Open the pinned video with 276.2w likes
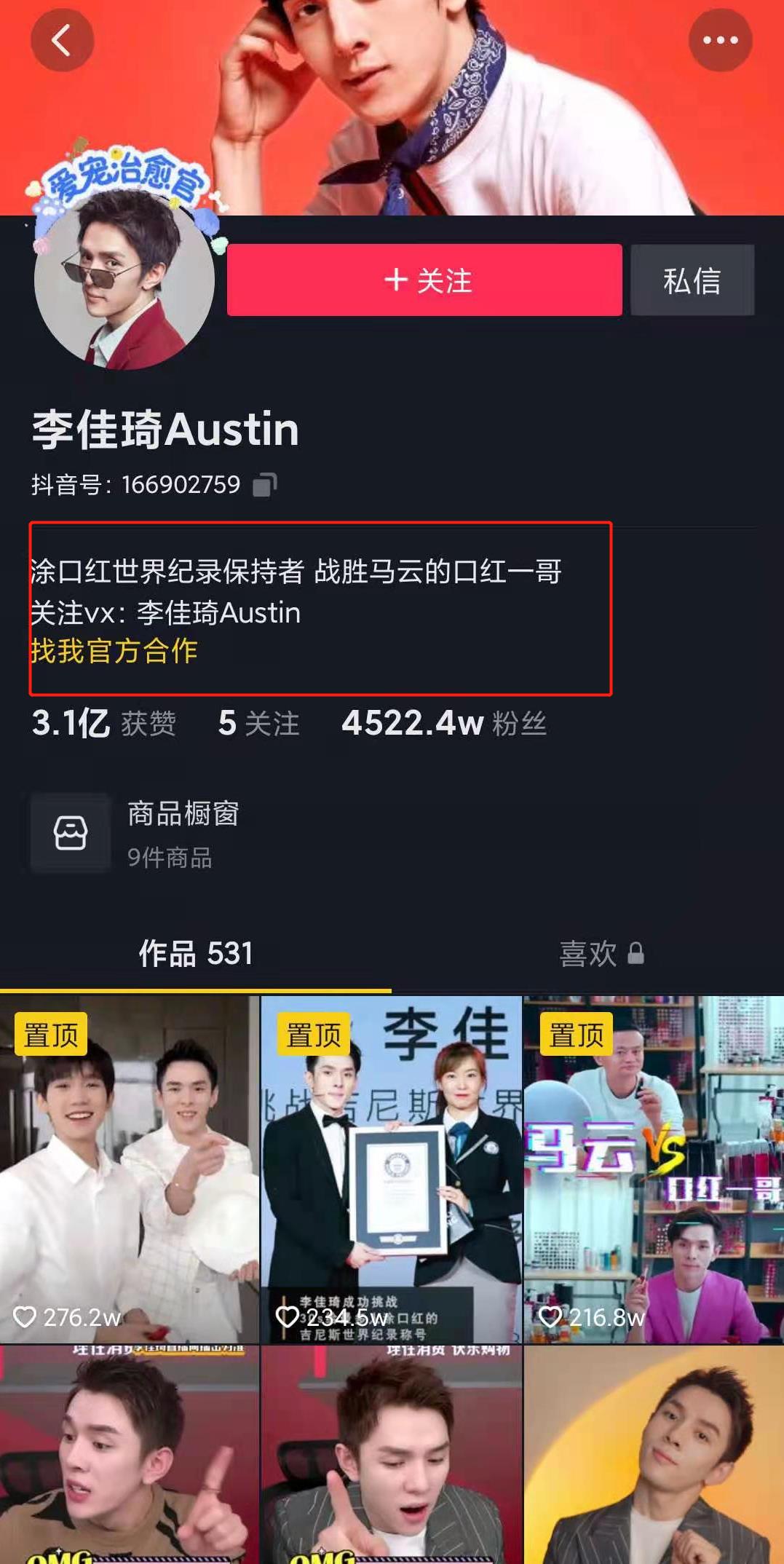Image resolution: width=784 pixels, height=1564 pixels. tap(130, 1169)
